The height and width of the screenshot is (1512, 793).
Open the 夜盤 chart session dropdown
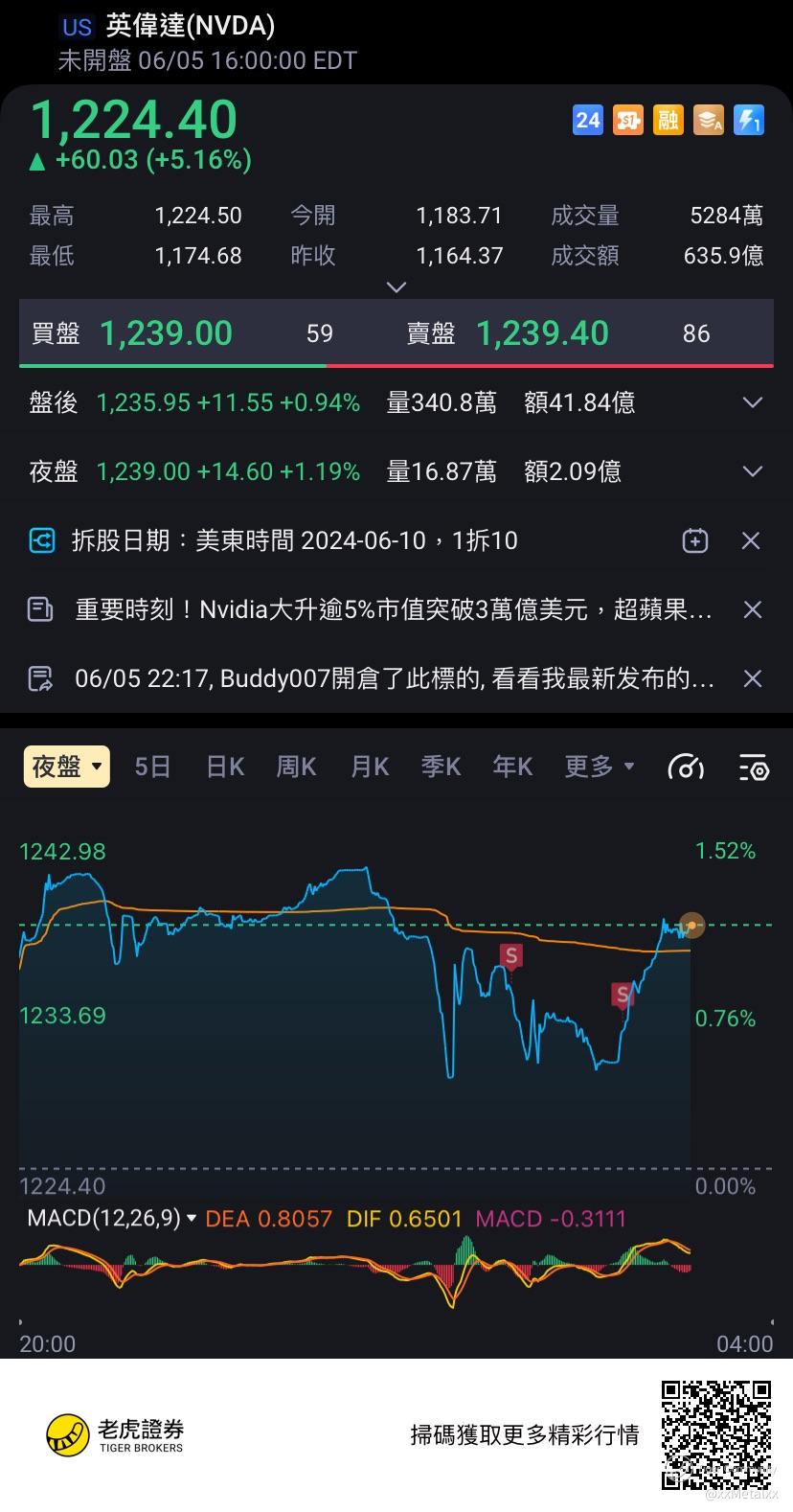tap(66, 767)
